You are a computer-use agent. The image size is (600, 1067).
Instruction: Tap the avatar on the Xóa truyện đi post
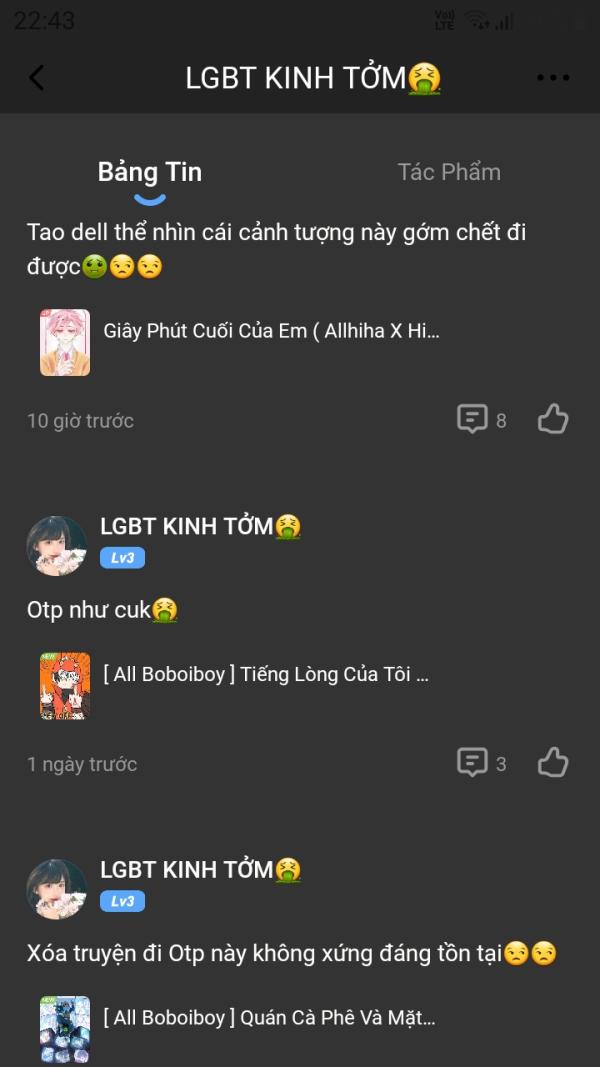pyautogui.click(x=56, y=889)
